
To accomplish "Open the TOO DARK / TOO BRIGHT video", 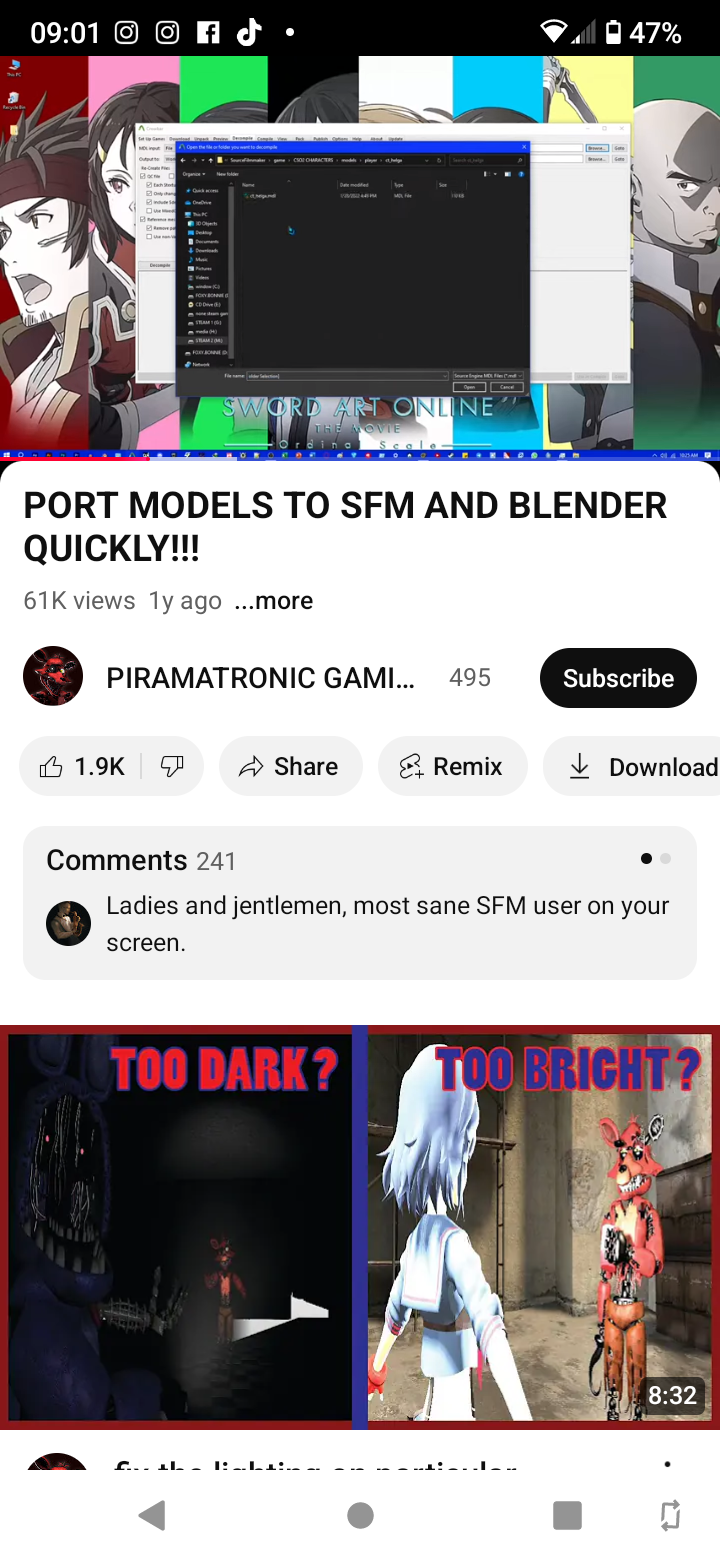I will pos(360,1225).
